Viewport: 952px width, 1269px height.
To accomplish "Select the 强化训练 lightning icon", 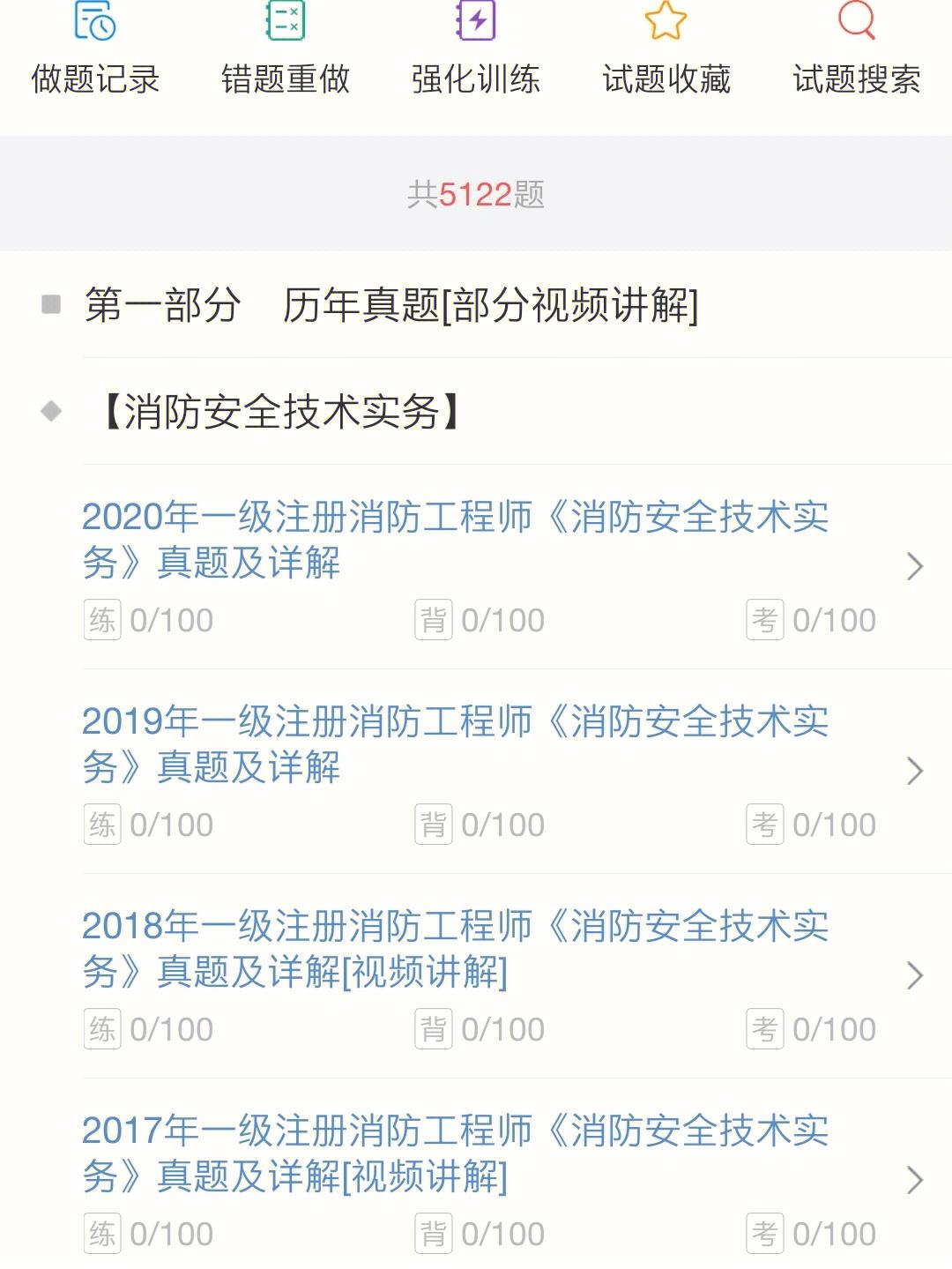I will tap(476, 26).
